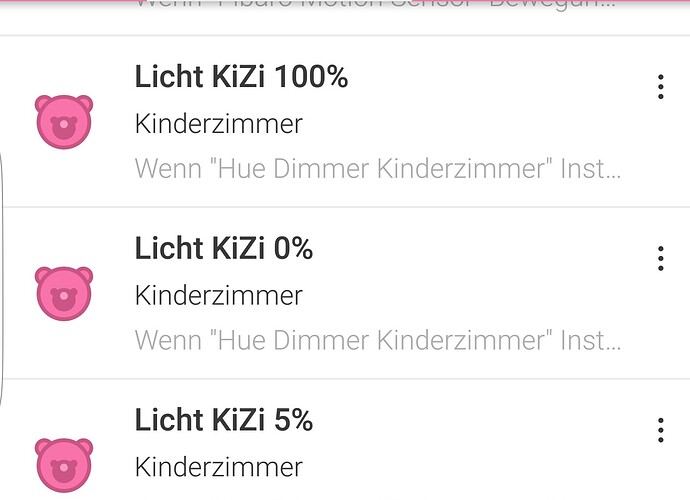Open the Licht KiZi 100% flow
This screenshot has width=690, height=500.
tap(240, 77)
